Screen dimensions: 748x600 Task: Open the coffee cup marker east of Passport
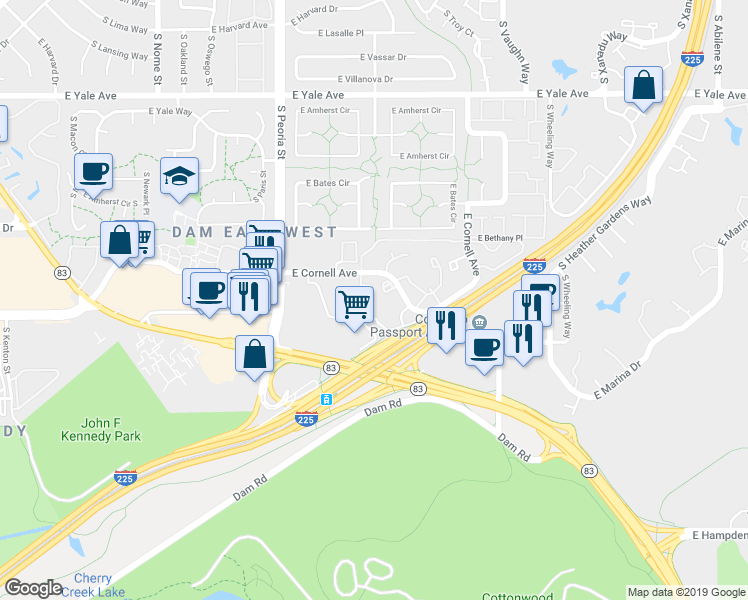[485, 348]
